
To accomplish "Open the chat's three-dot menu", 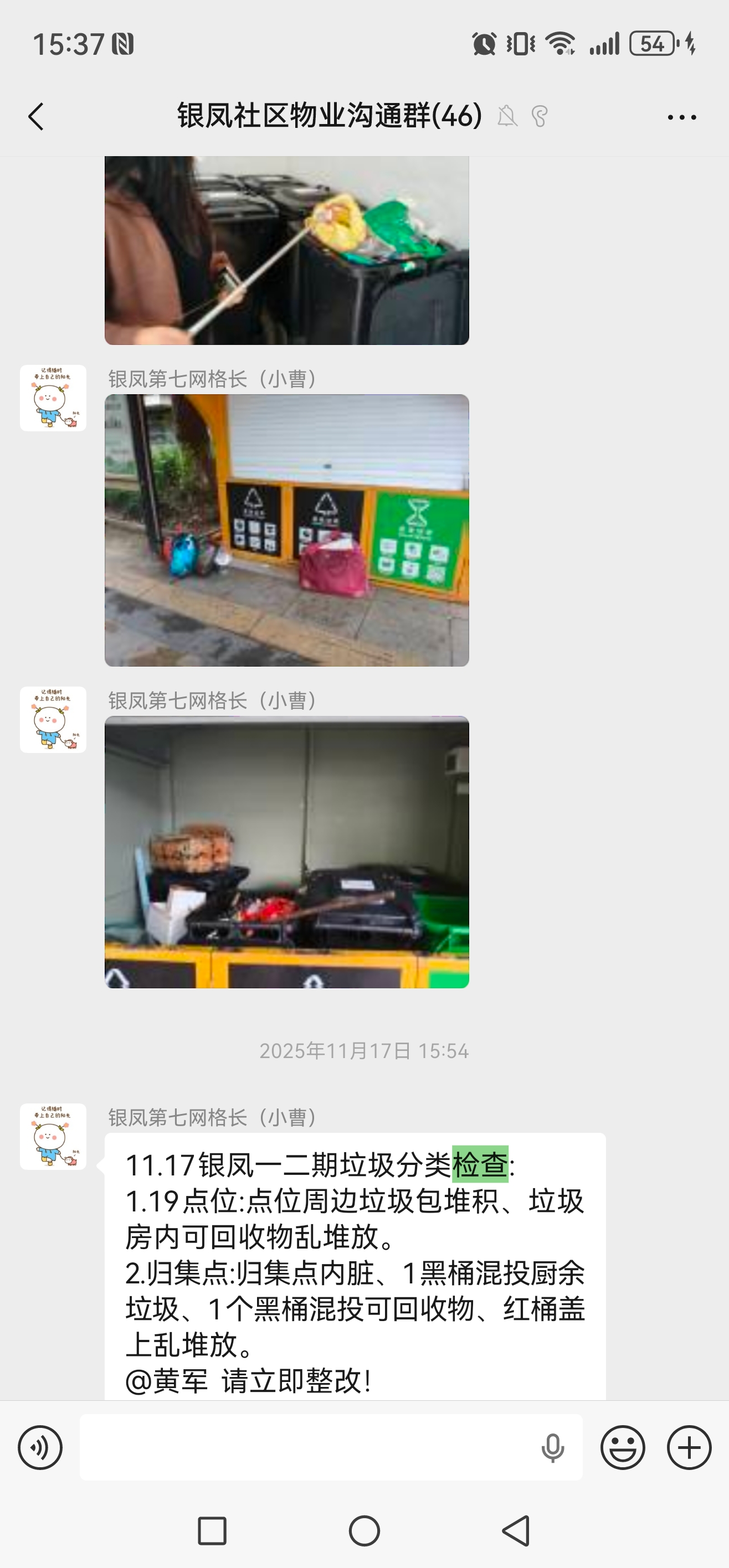I will 681,117.
